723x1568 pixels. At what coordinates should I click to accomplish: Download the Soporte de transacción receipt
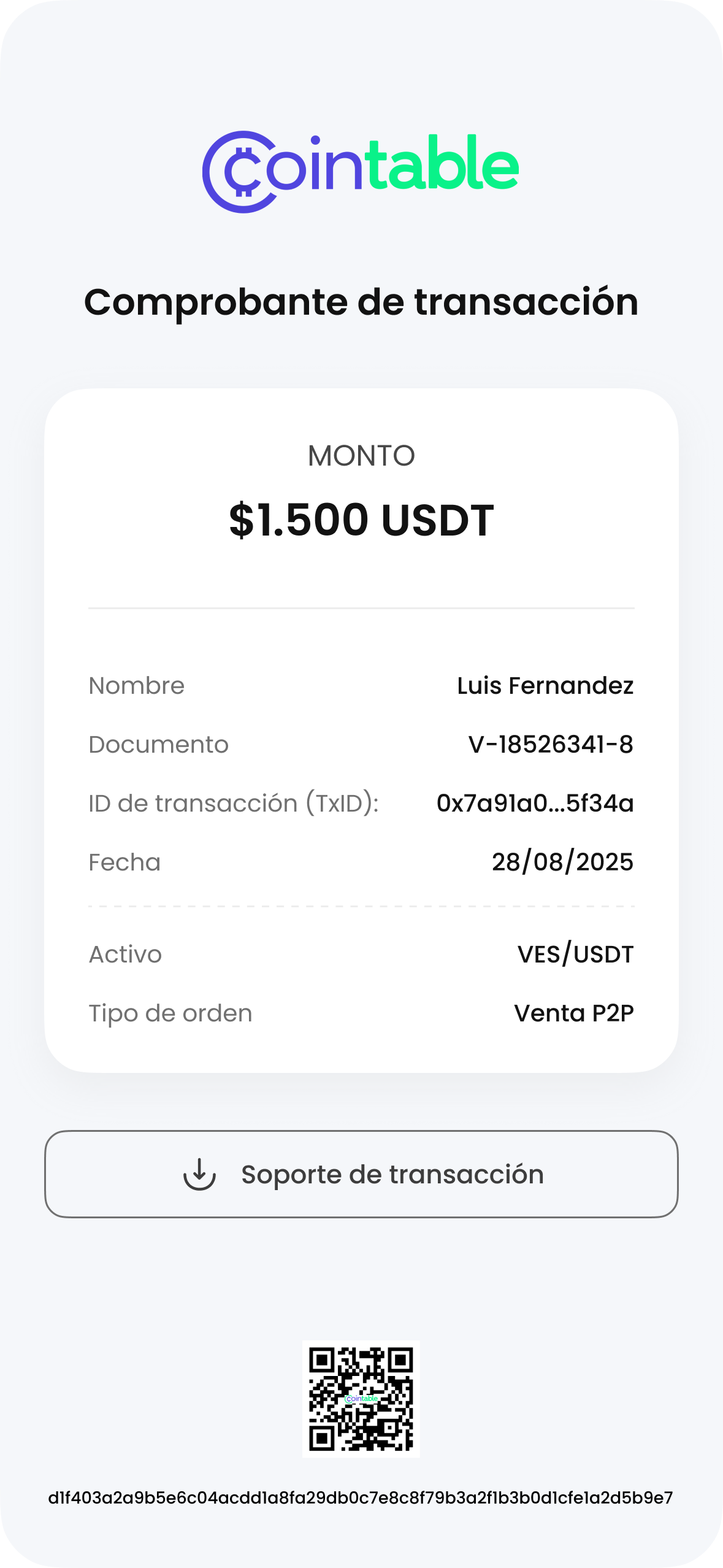[361, 1174]
